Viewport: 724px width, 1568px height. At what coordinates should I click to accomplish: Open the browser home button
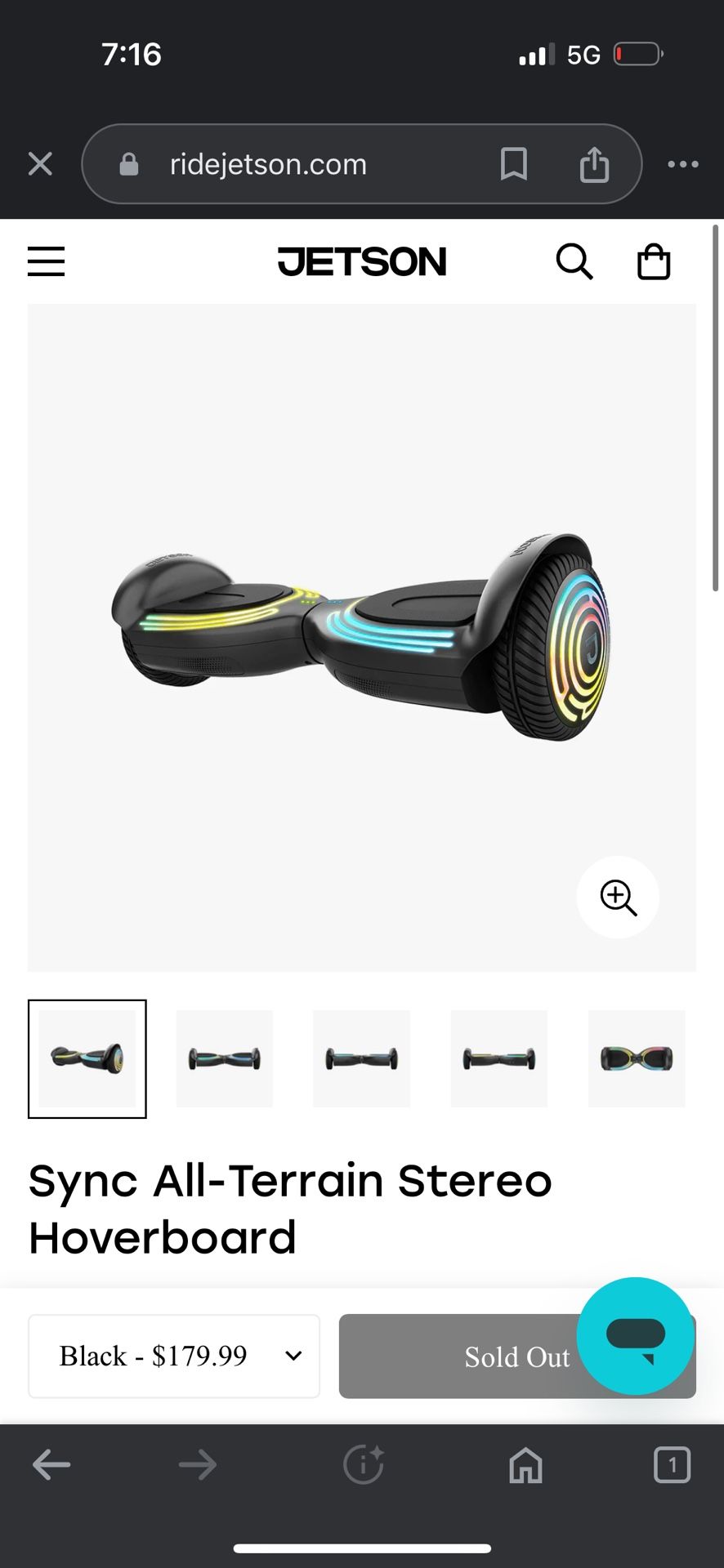tap(525, 1465)
